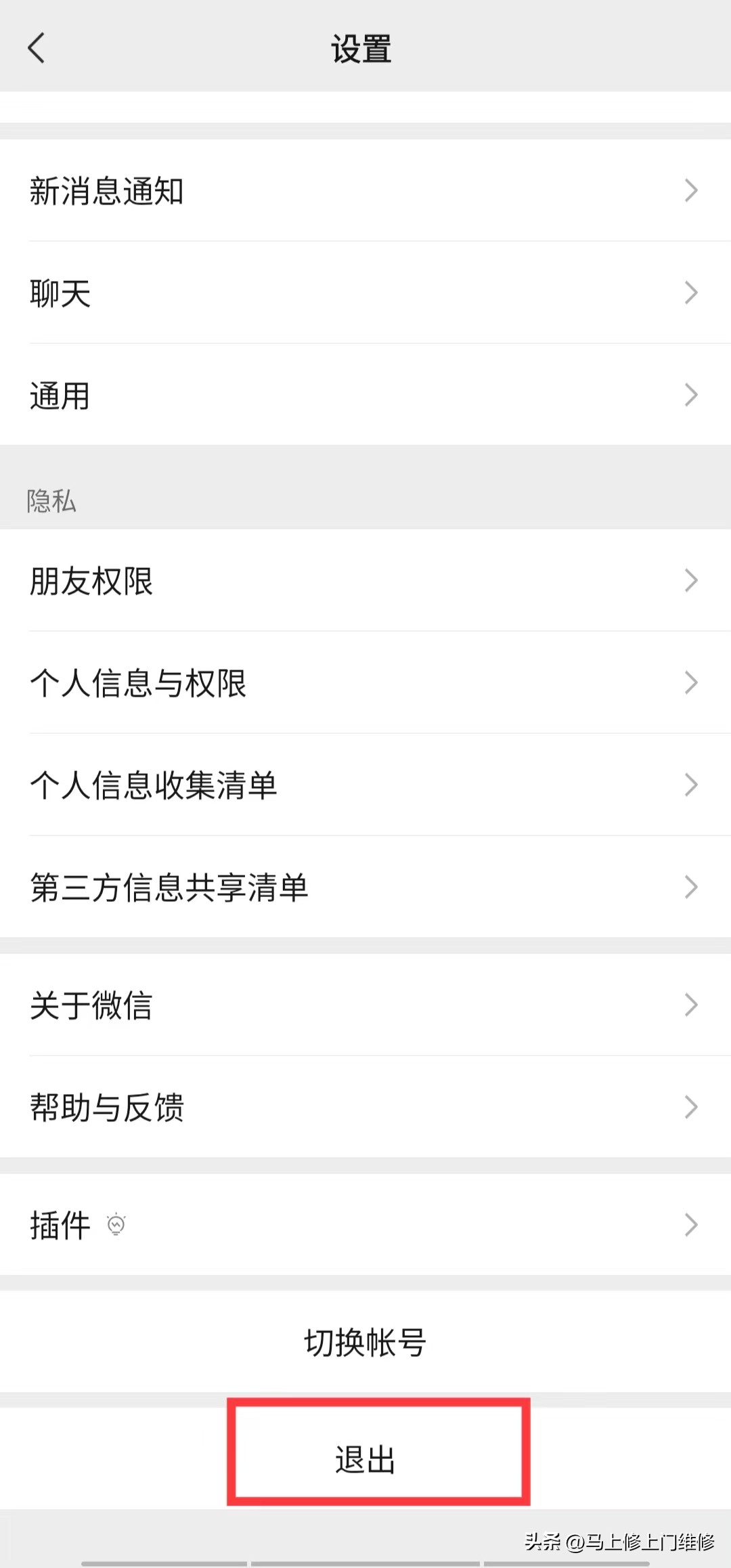Screen dimensions: 731x1568
Task: Tap the arrow next to 关于微信
Action: coord(691,1005)
